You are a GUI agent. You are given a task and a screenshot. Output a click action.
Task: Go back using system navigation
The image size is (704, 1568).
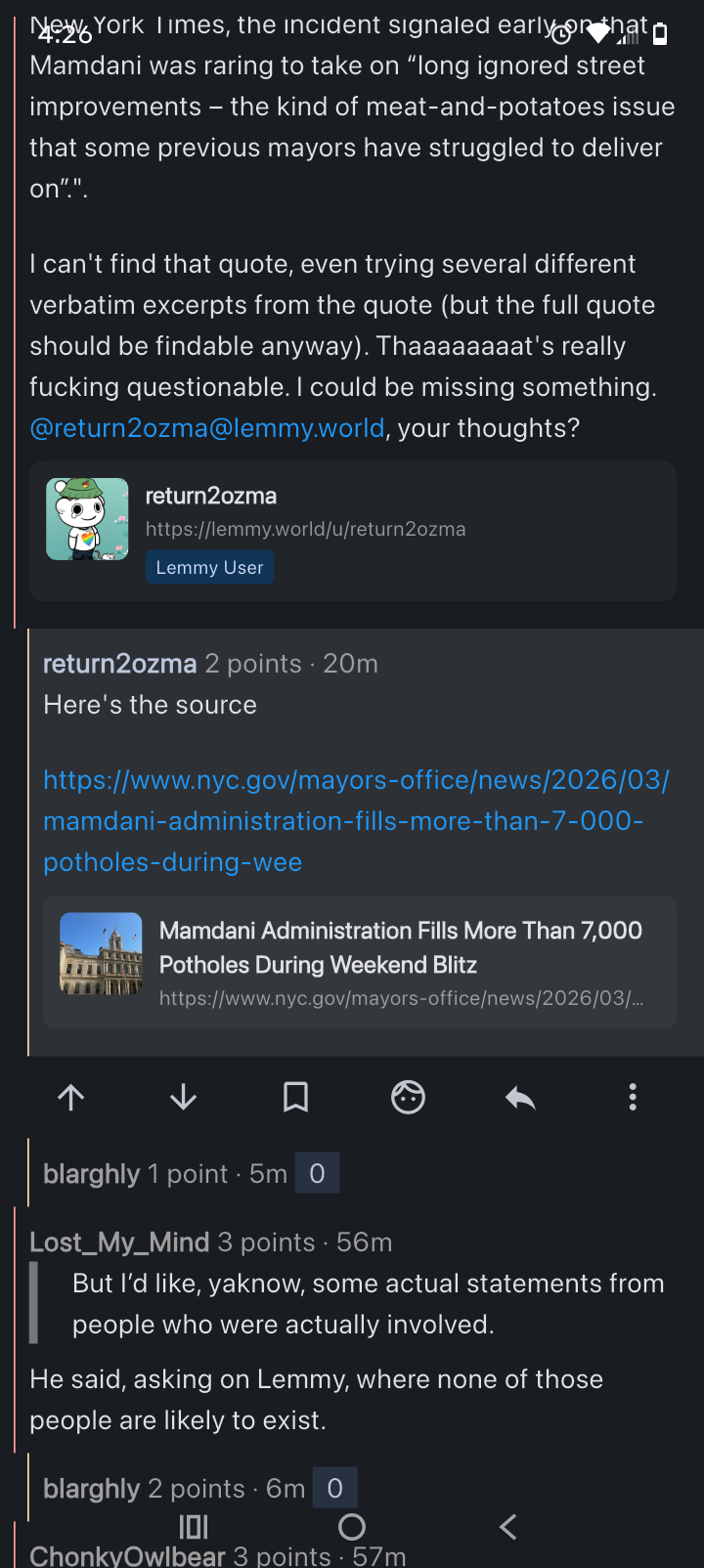tap(507, 1527)
